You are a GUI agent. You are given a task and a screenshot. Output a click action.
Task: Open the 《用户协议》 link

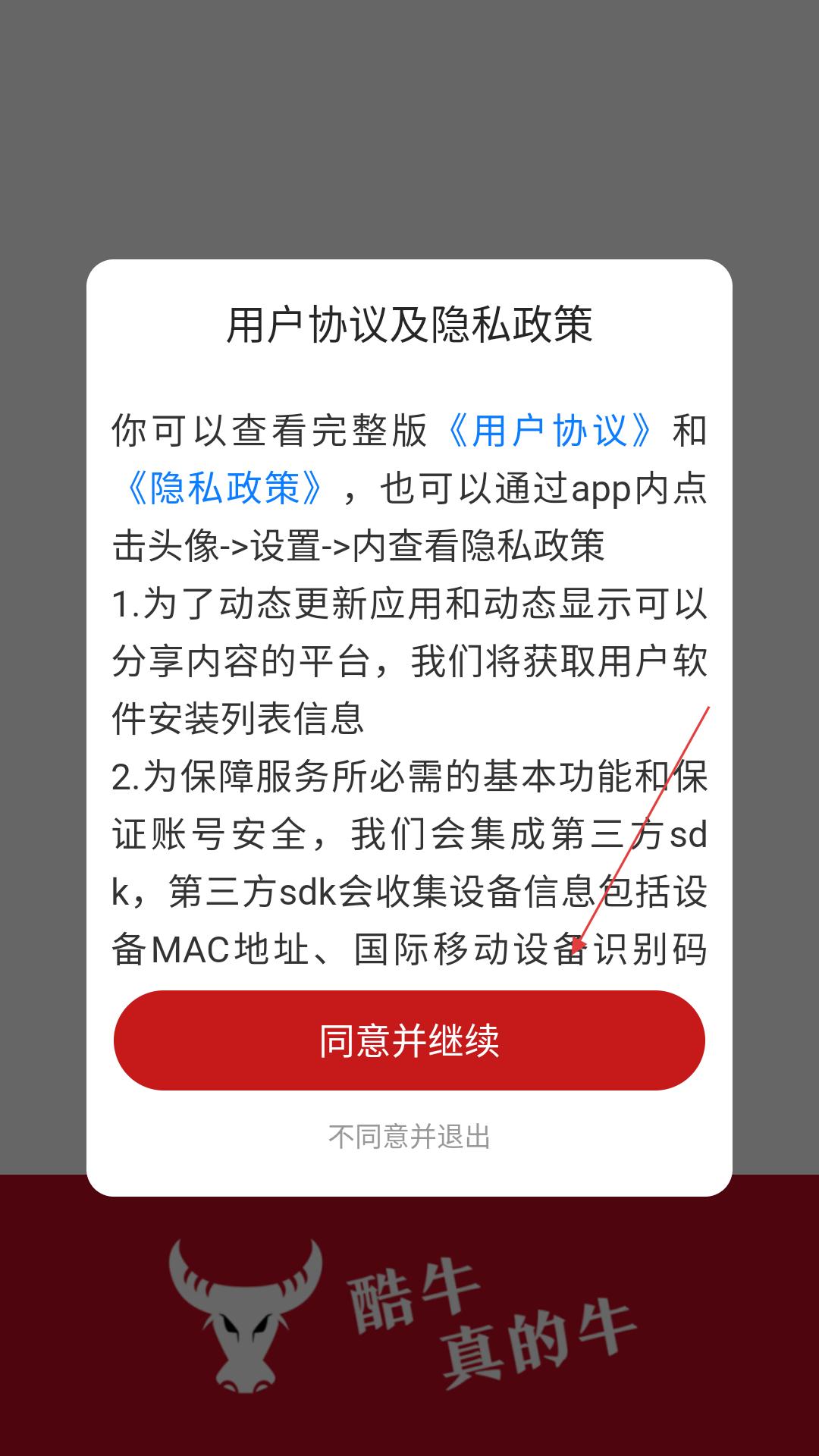coord(551,431)
